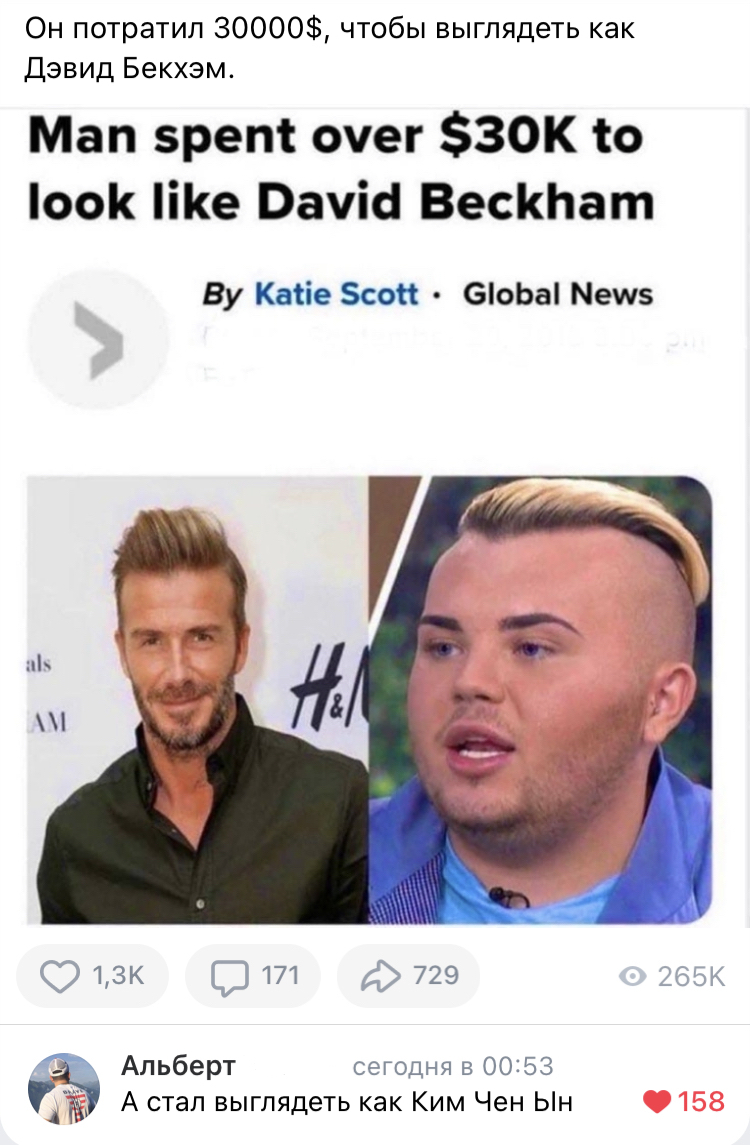Share the post with 729 reposts
750x1145 pixels.
408,976
